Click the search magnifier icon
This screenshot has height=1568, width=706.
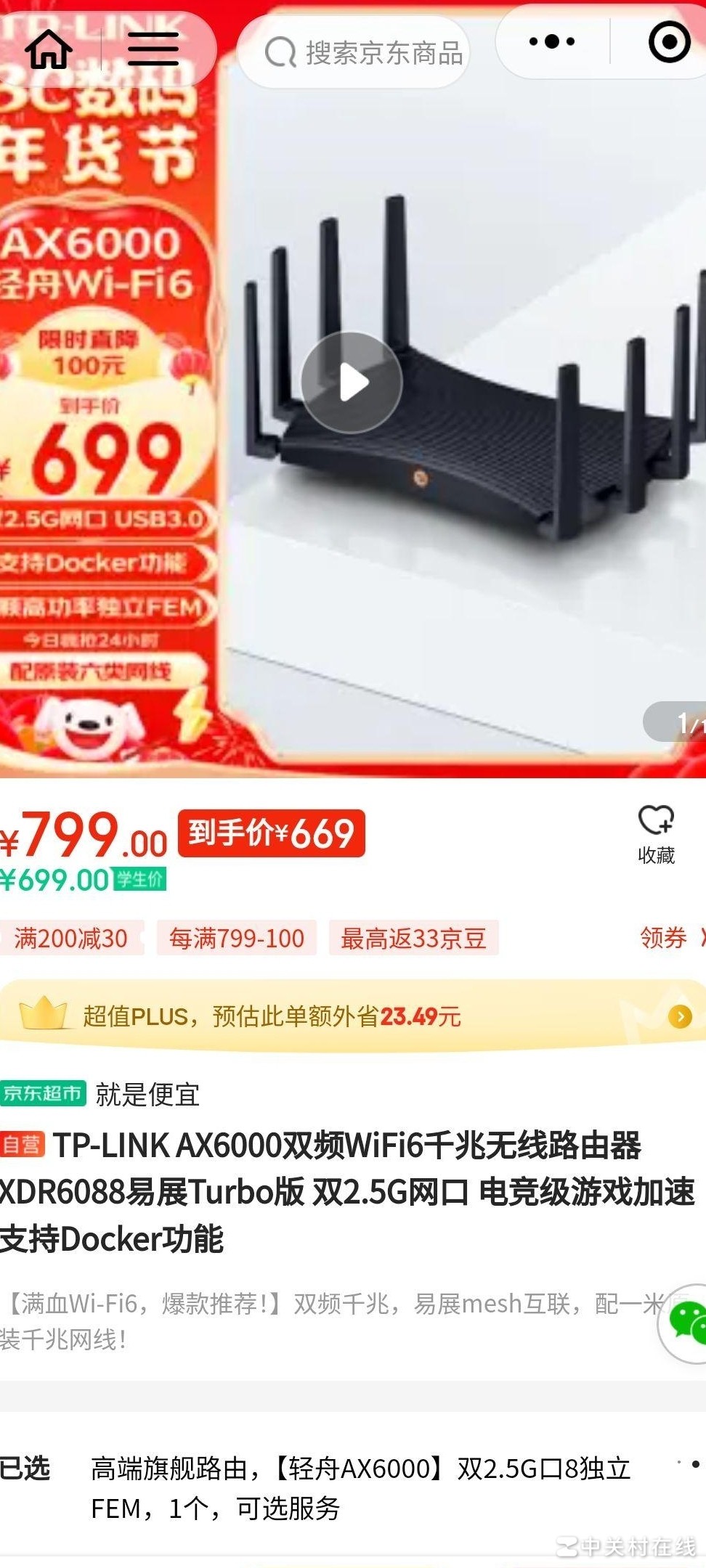tap(280, 52)
